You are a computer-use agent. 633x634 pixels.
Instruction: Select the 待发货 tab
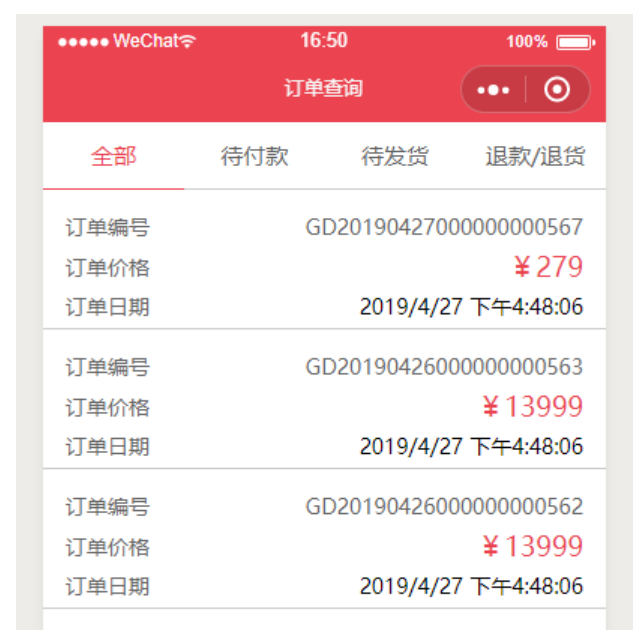(395, 157)
